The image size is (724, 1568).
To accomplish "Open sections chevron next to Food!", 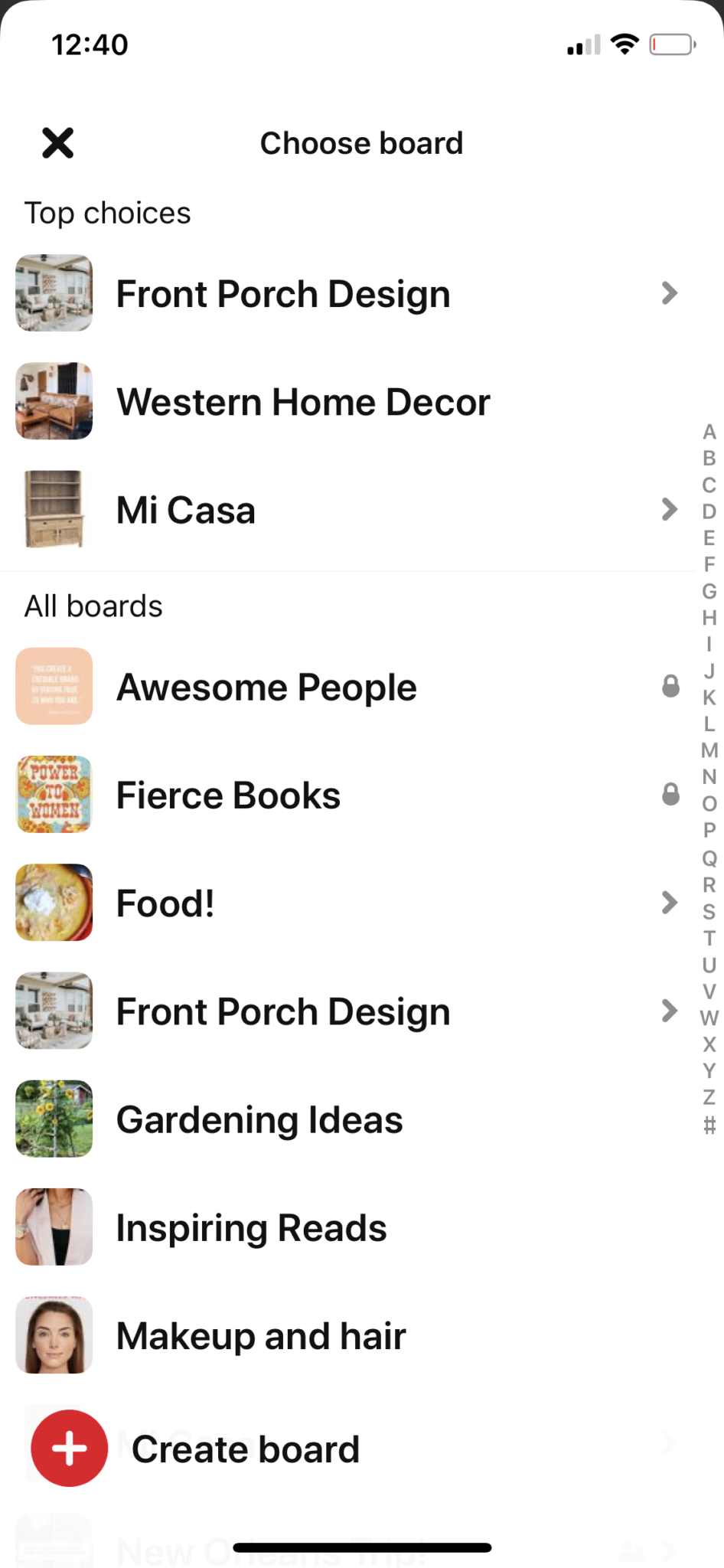I will [670, 903].
